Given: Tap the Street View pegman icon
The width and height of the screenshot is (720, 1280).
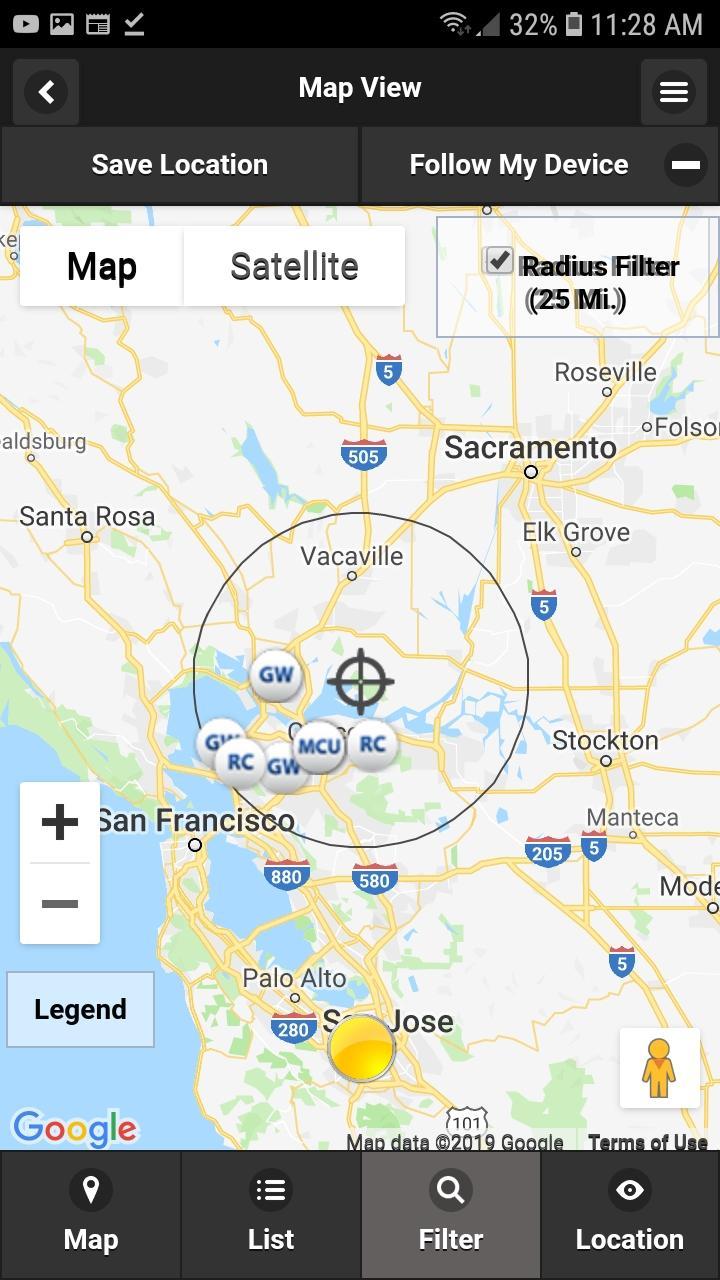Looking at the screenshot, I should point(659,1067).
